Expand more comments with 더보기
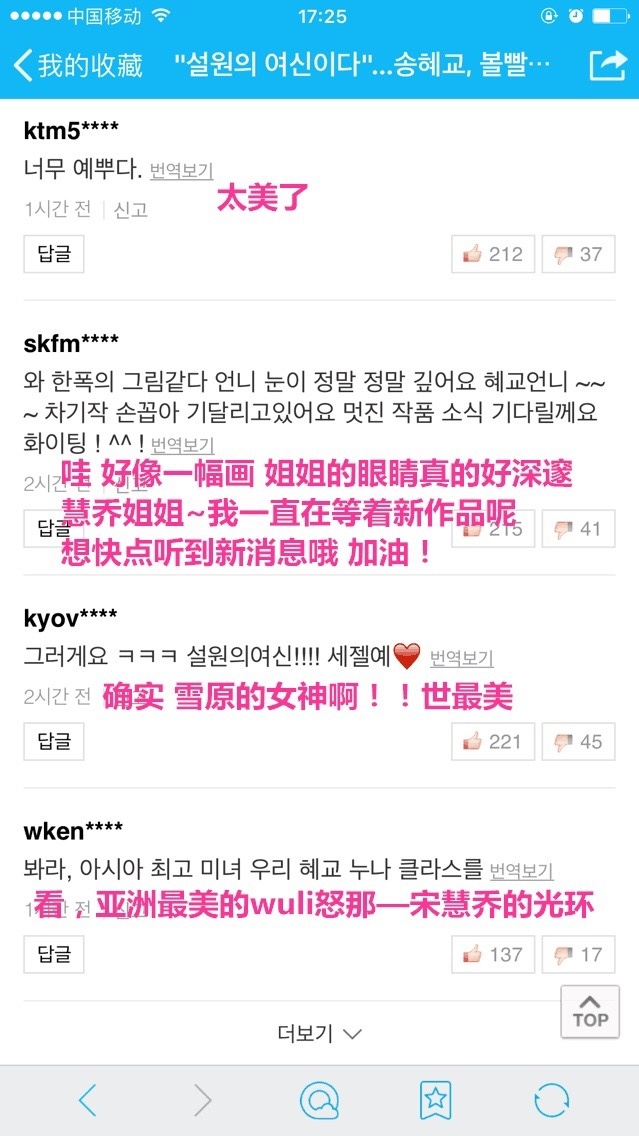 [319, 1034]
